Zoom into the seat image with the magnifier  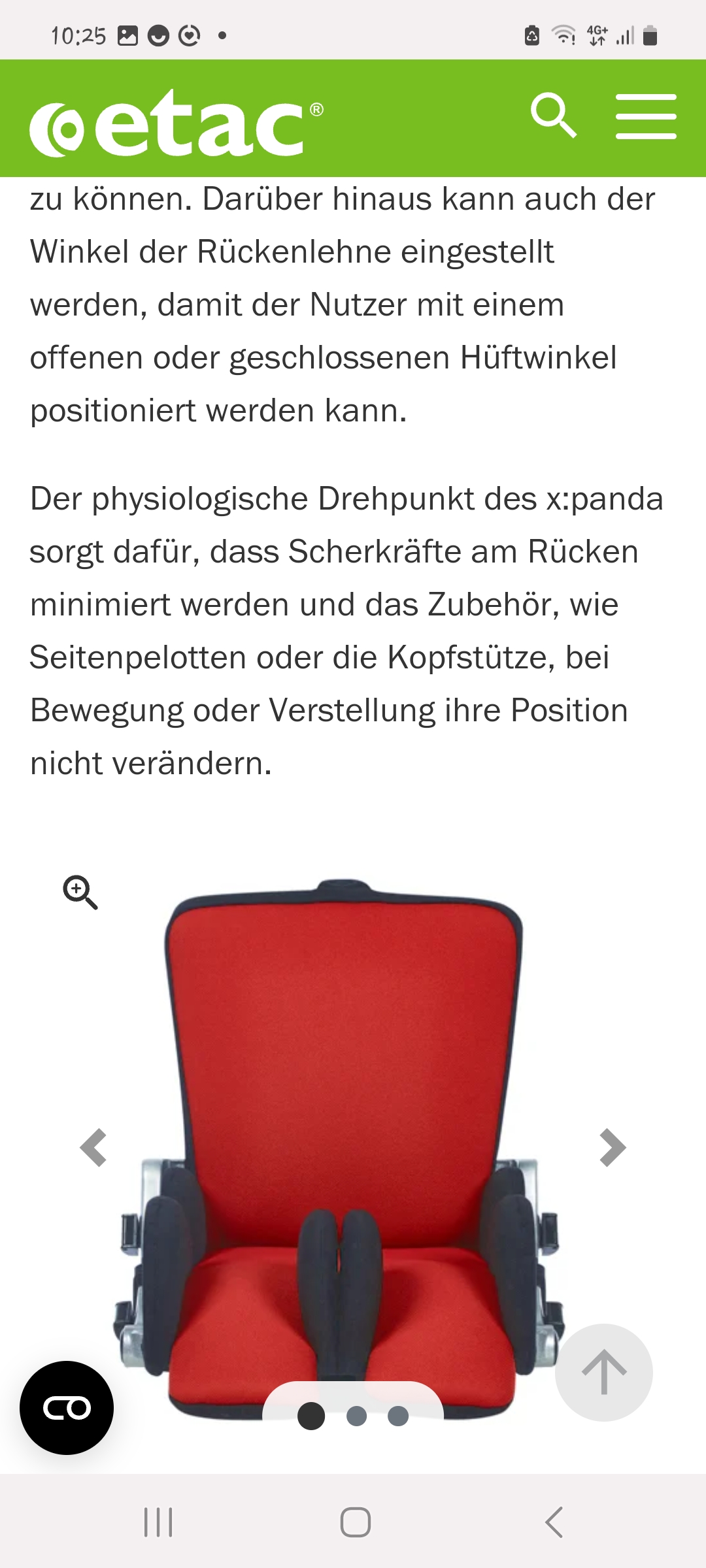(x=80, y=892)
